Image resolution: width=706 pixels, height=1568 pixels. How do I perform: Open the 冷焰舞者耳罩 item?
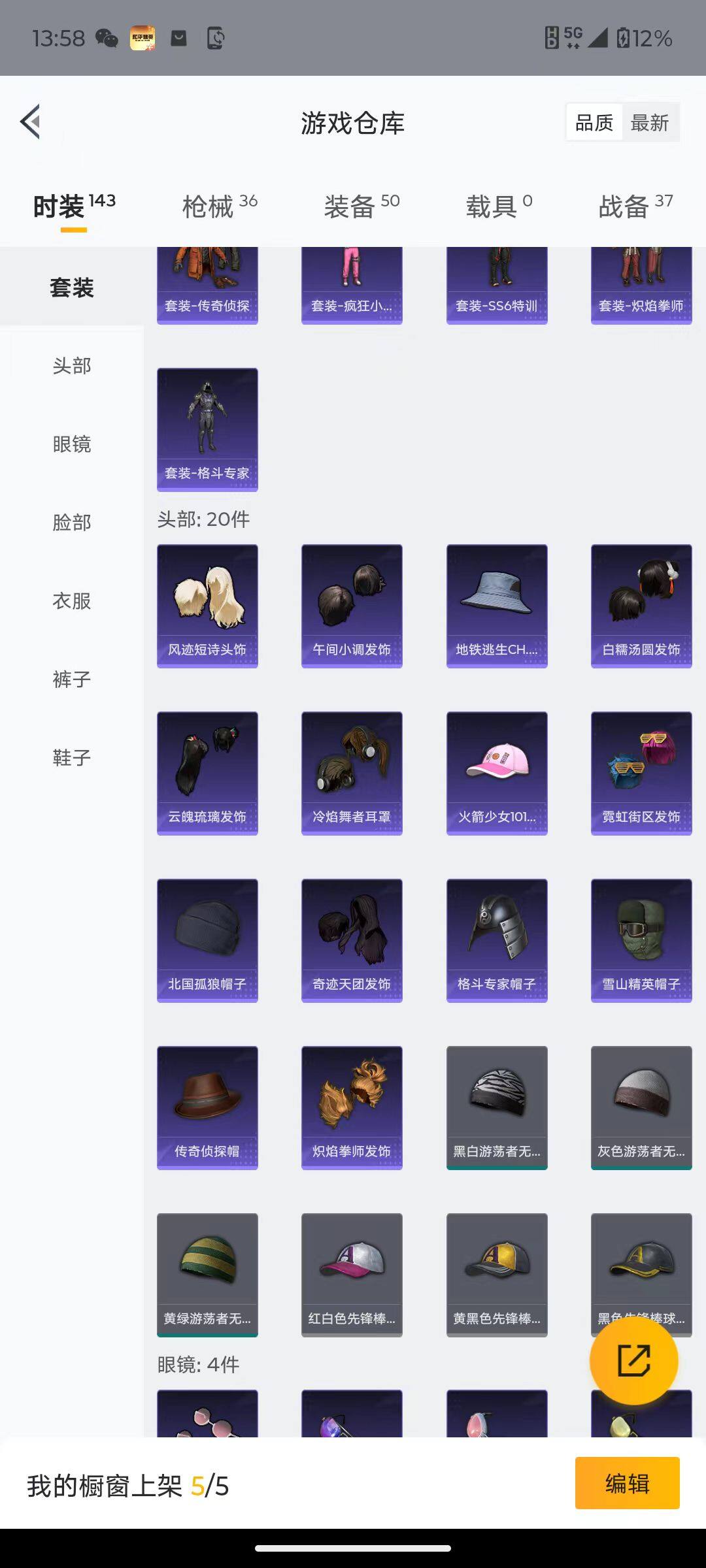[x=352, y=773]
